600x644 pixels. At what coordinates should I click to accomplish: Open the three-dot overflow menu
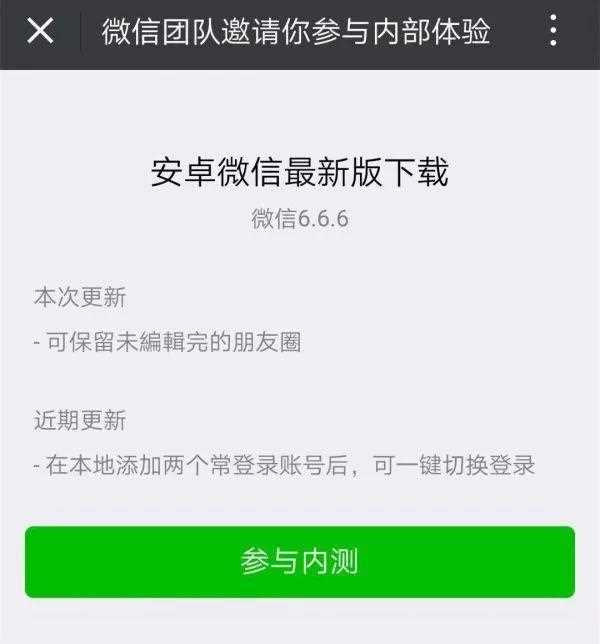[553, 32]
